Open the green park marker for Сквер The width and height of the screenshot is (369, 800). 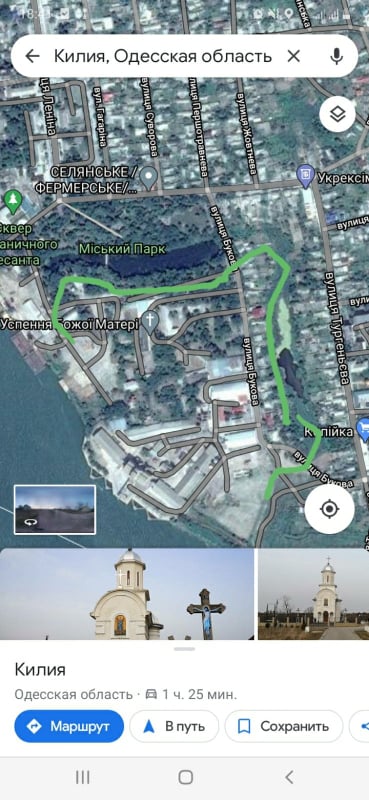click(x=13, y=201)
